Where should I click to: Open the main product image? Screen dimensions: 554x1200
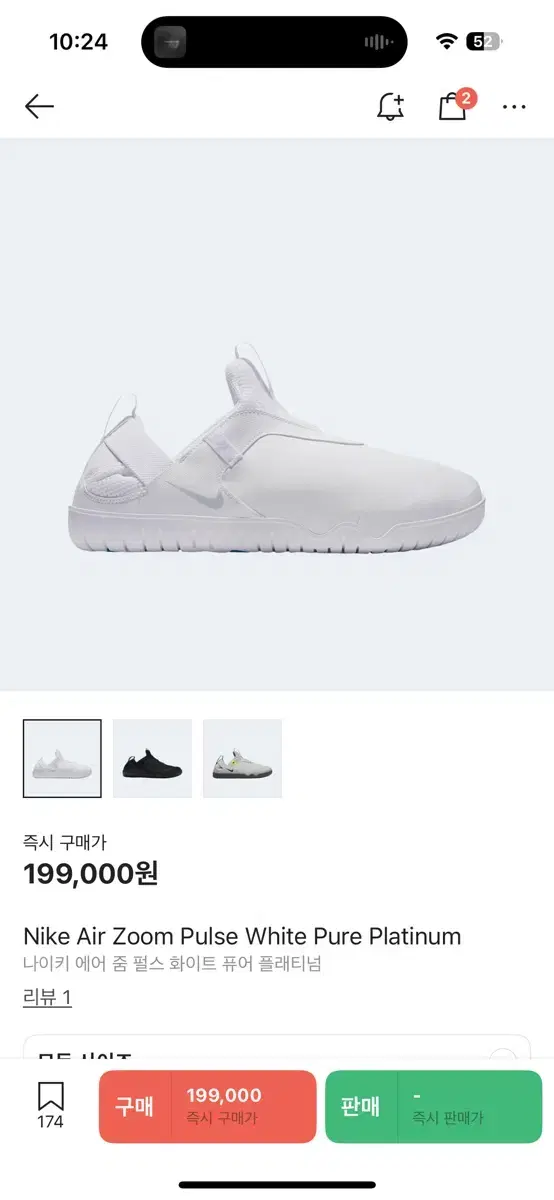point(277,414)
